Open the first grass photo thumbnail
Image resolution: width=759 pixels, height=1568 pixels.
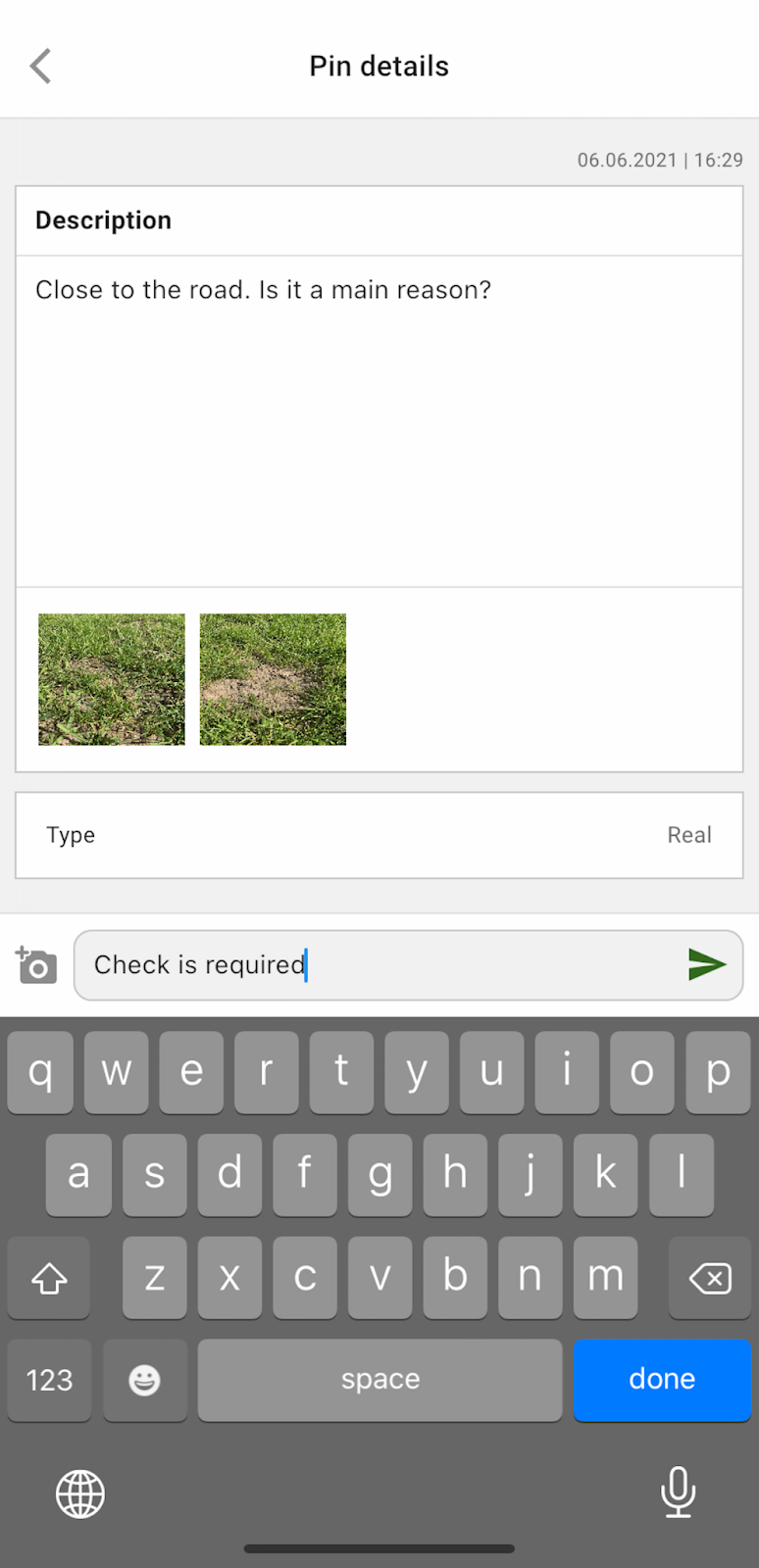point(112,679)
